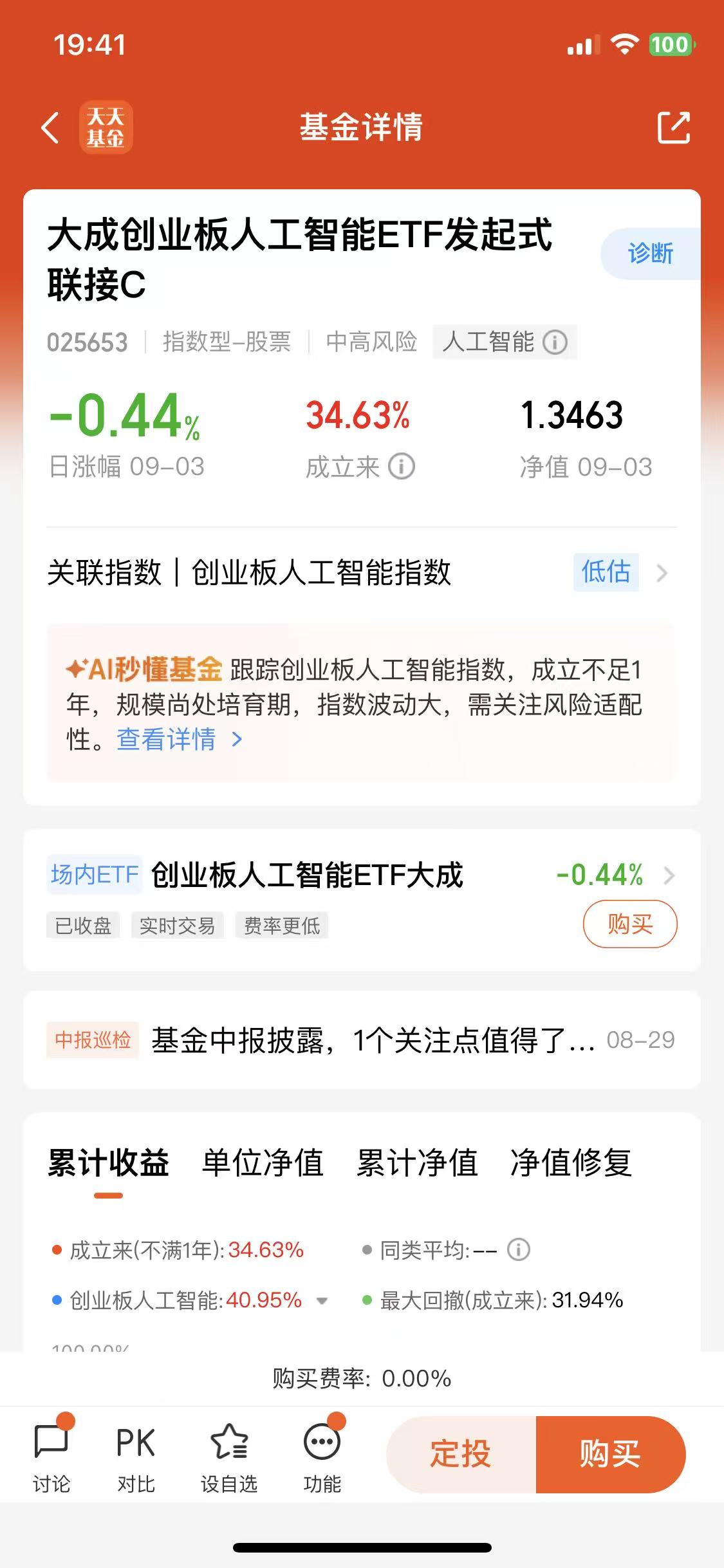Go back with the left arrow
Image resolution: width=724 pixels, height=1568 pixels.
click(x=50, y=127)
